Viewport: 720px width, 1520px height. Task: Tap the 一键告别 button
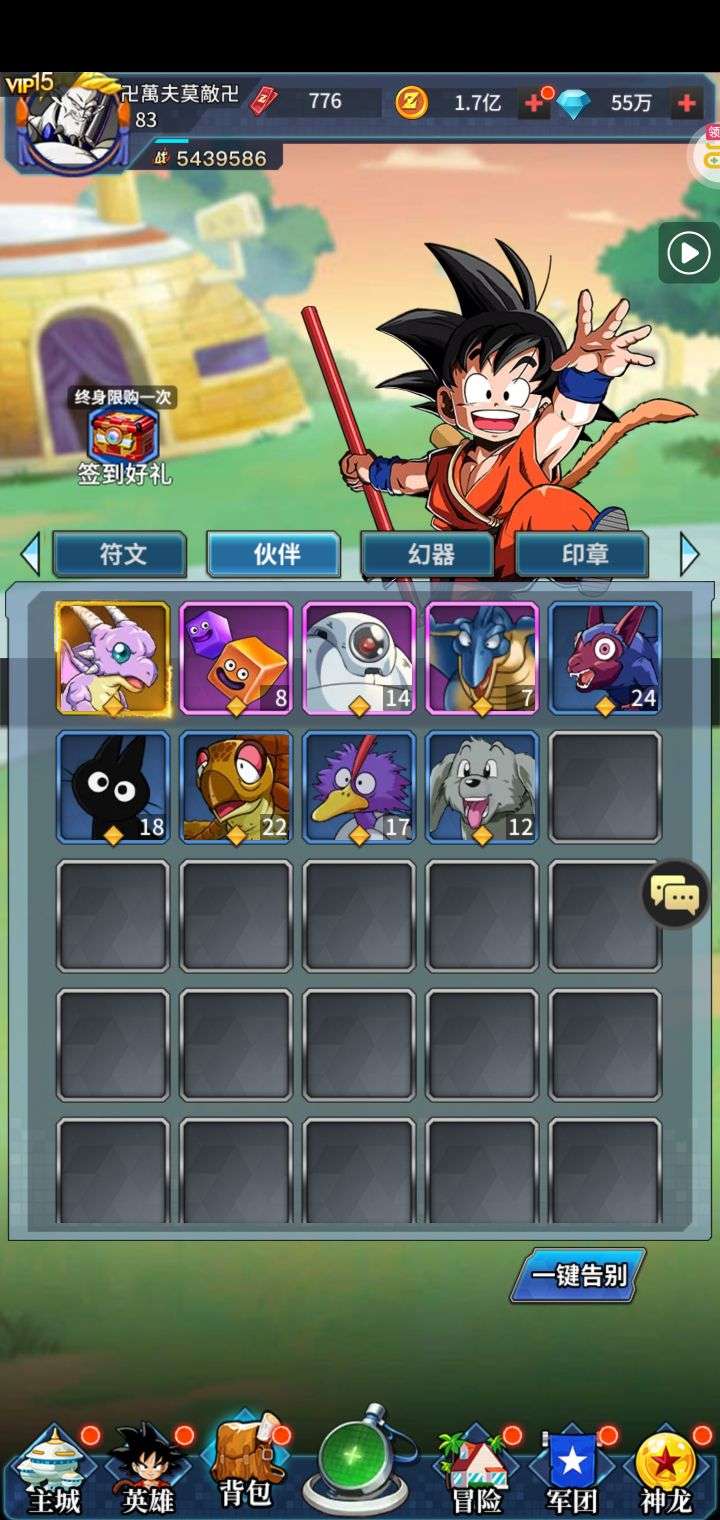(x=578, y=1276)
